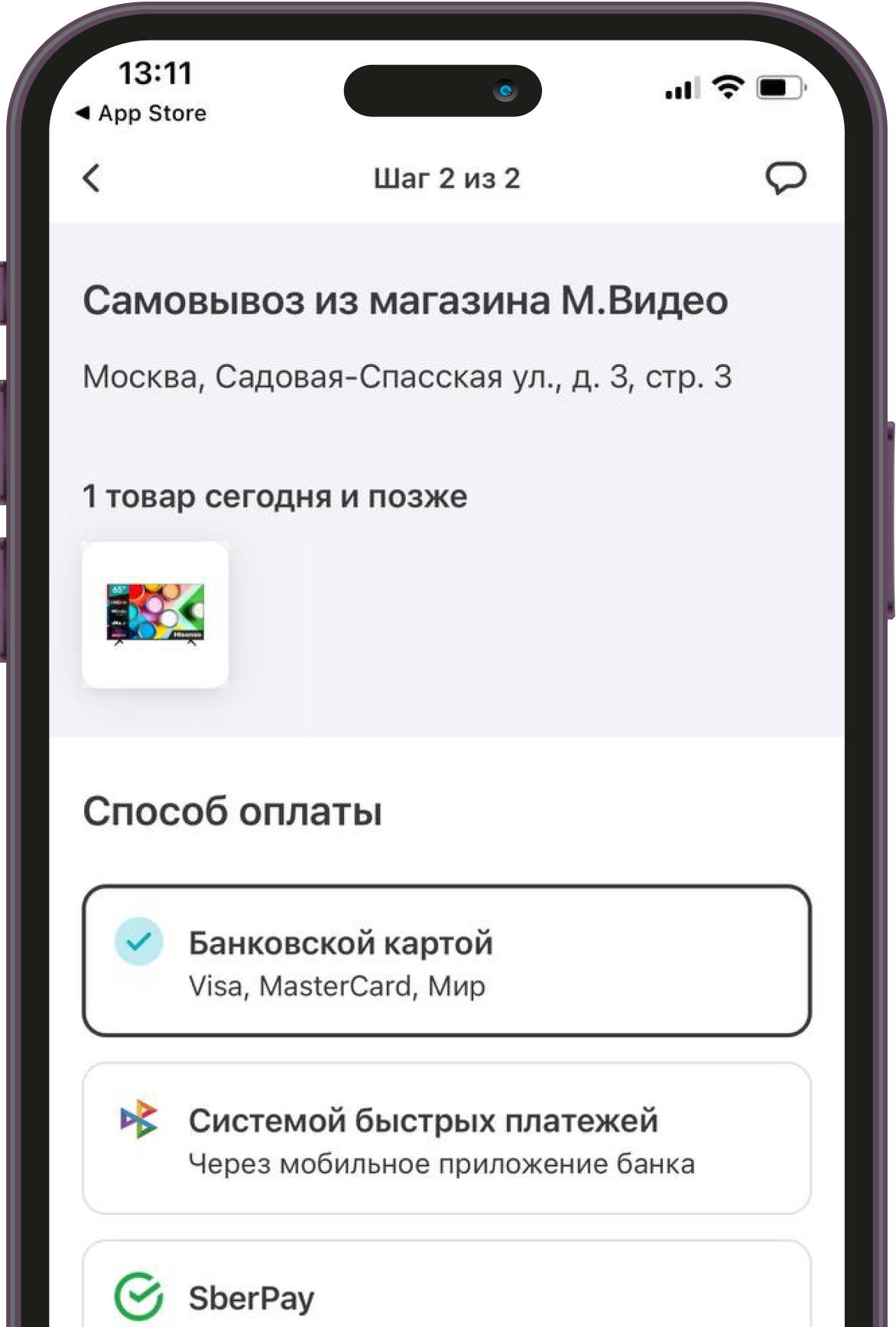Return to App Store via status bar link

pyautogui.click(x=141, y=113)
